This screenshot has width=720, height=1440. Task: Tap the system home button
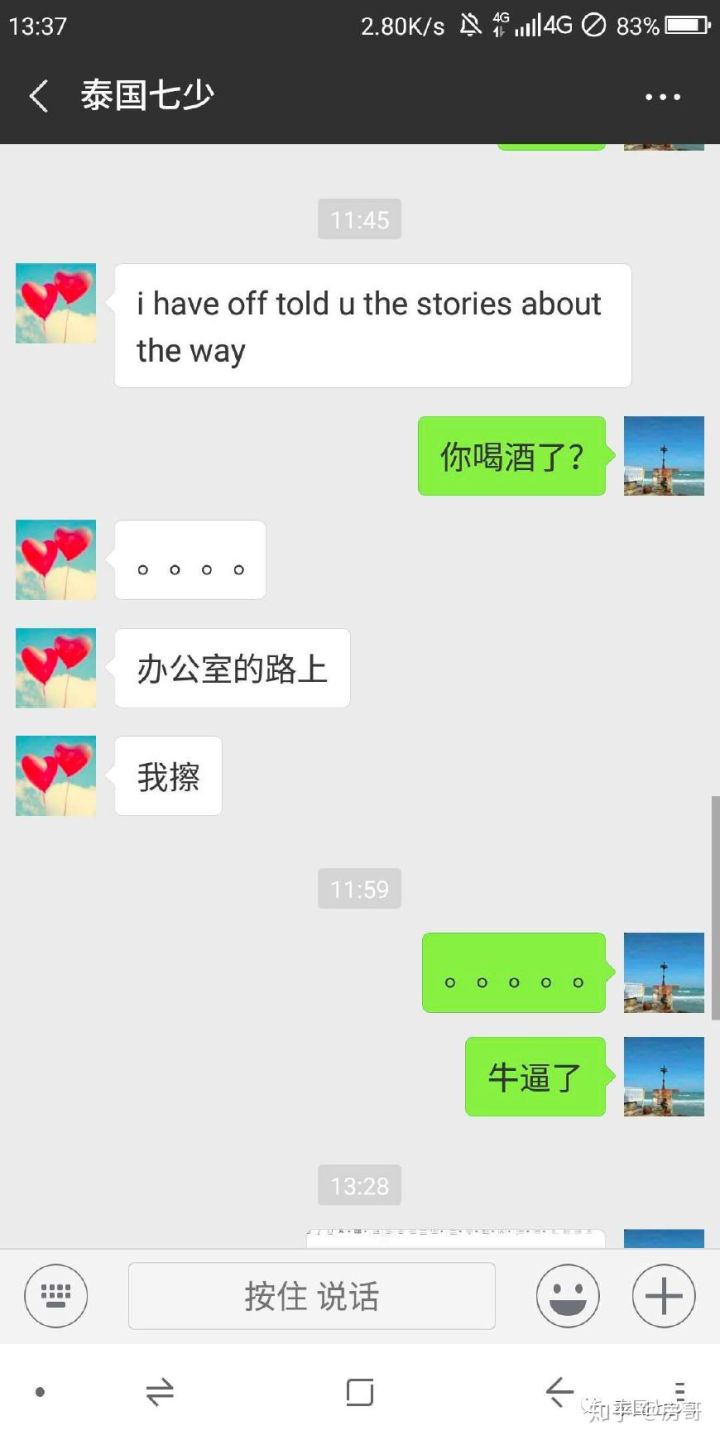coord(359,1392)
